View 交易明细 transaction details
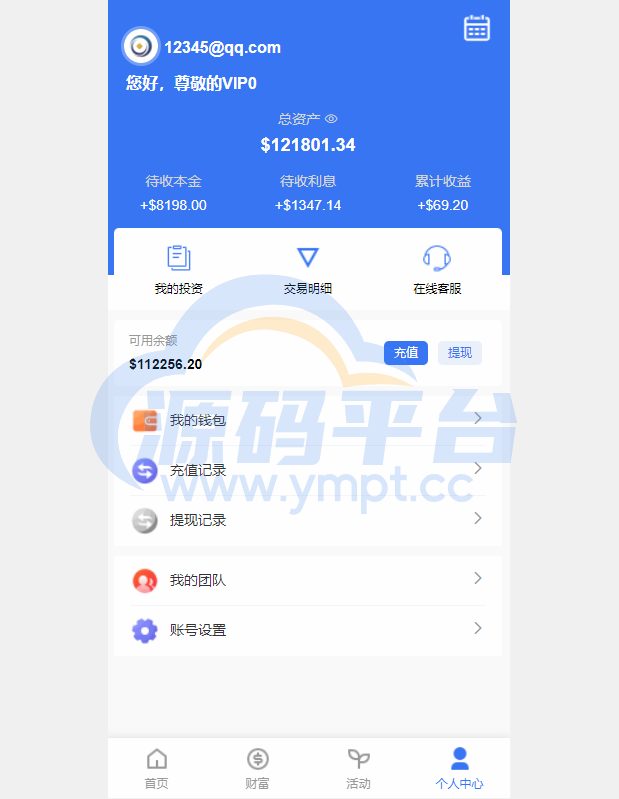 [308, 270]
